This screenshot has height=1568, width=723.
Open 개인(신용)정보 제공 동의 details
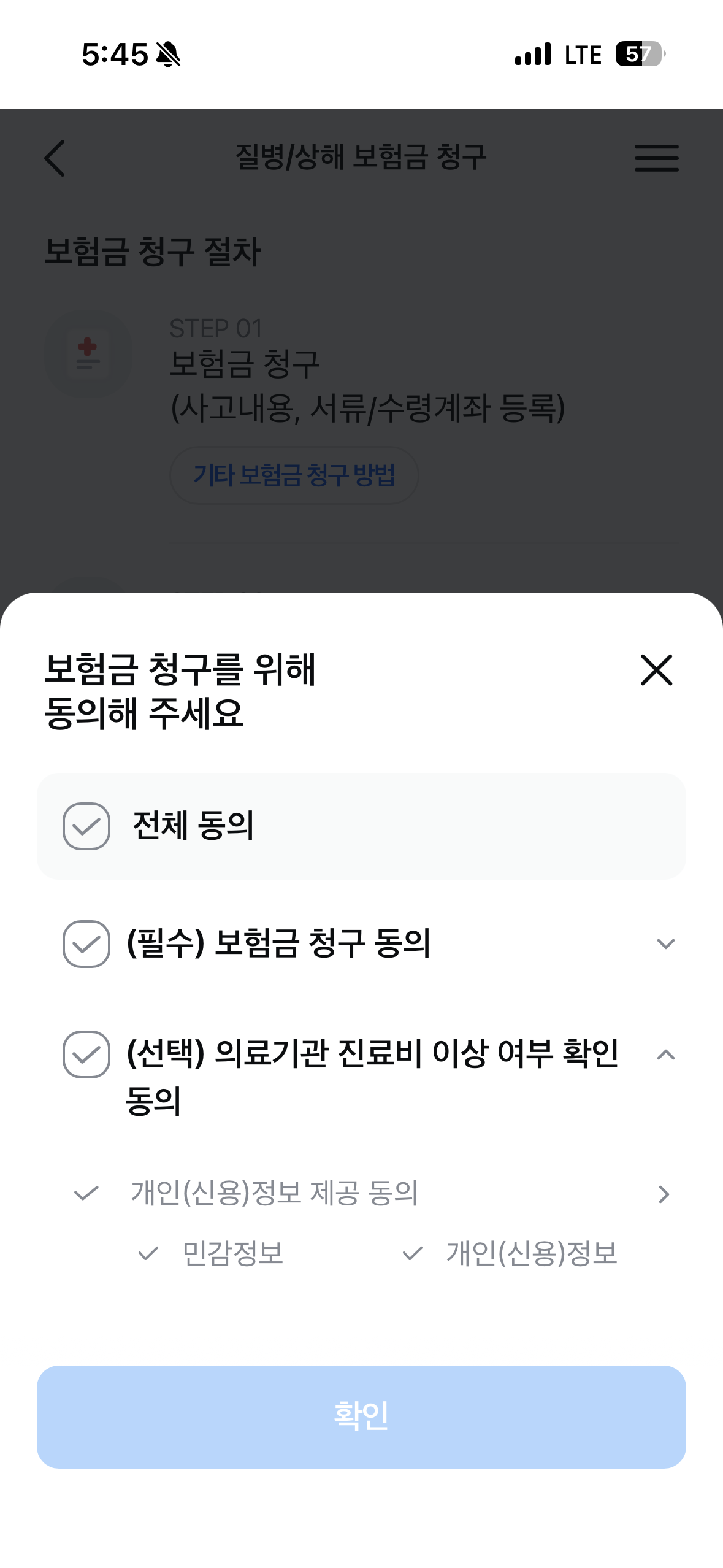coord(663,1194)
